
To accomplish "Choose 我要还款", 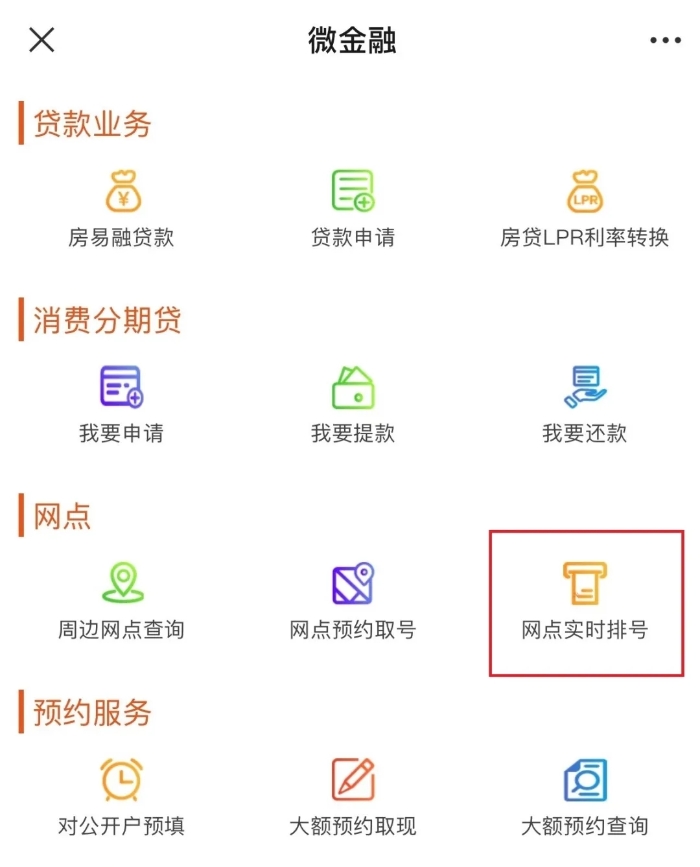I will [x=584, y=404].
